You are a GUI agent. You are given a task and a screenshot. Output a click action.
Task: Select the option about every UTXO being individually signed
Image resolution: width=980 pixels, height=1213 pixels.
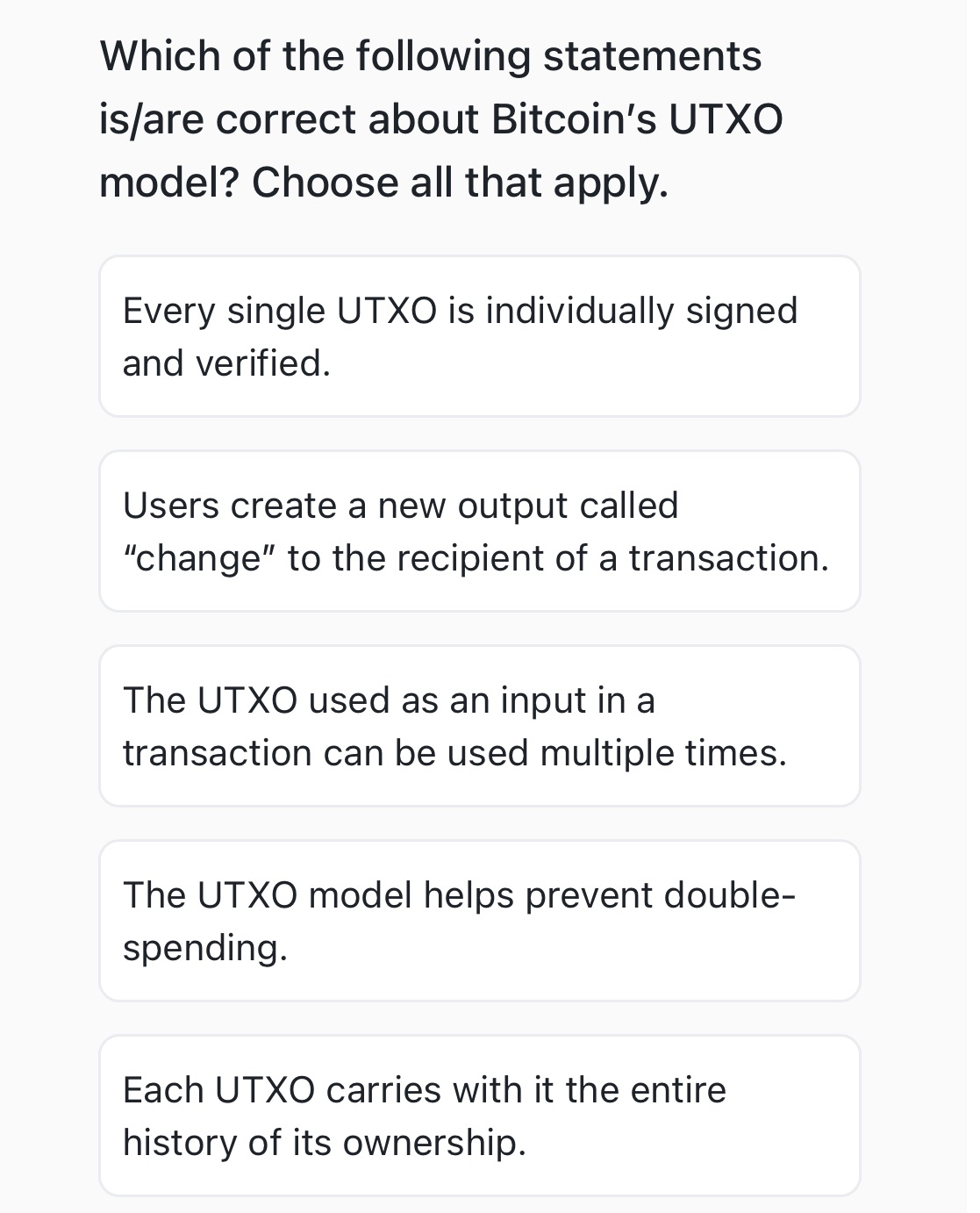point(480,334)
